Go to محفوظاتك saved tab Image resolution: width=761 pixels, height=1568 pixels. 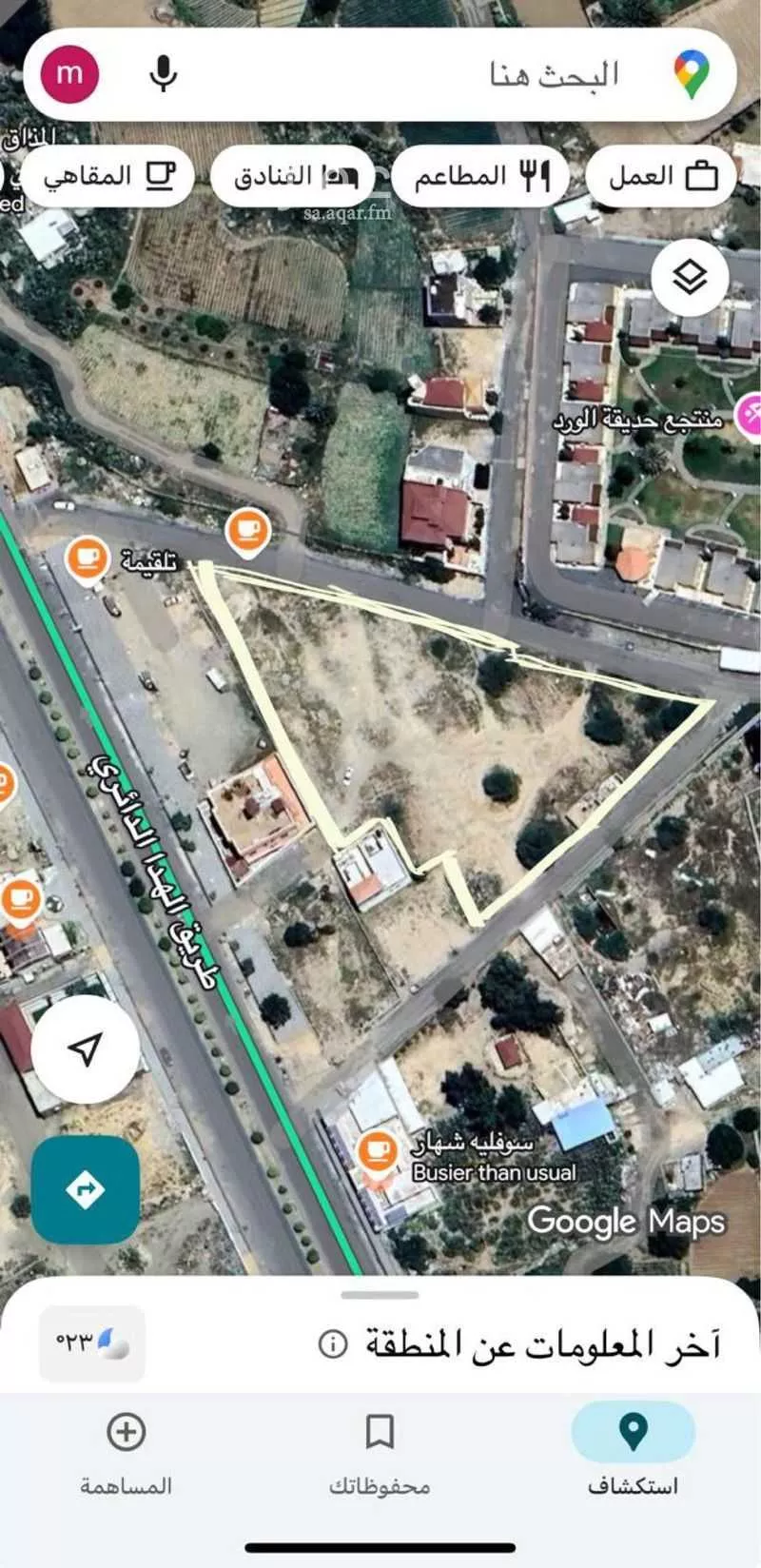pos(380,1450)
